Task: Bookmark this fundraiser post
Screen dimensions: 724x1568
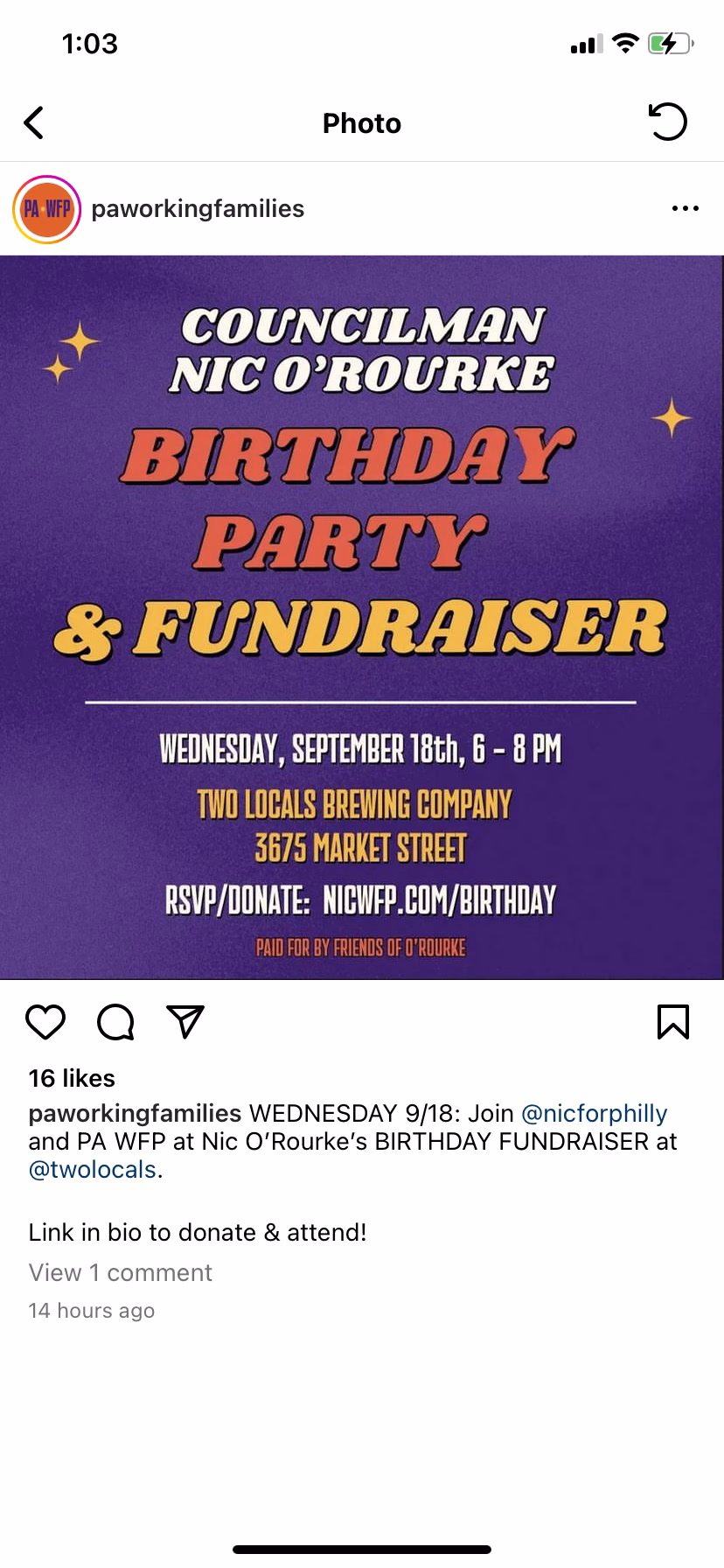Action: (x=672, y=1021)
